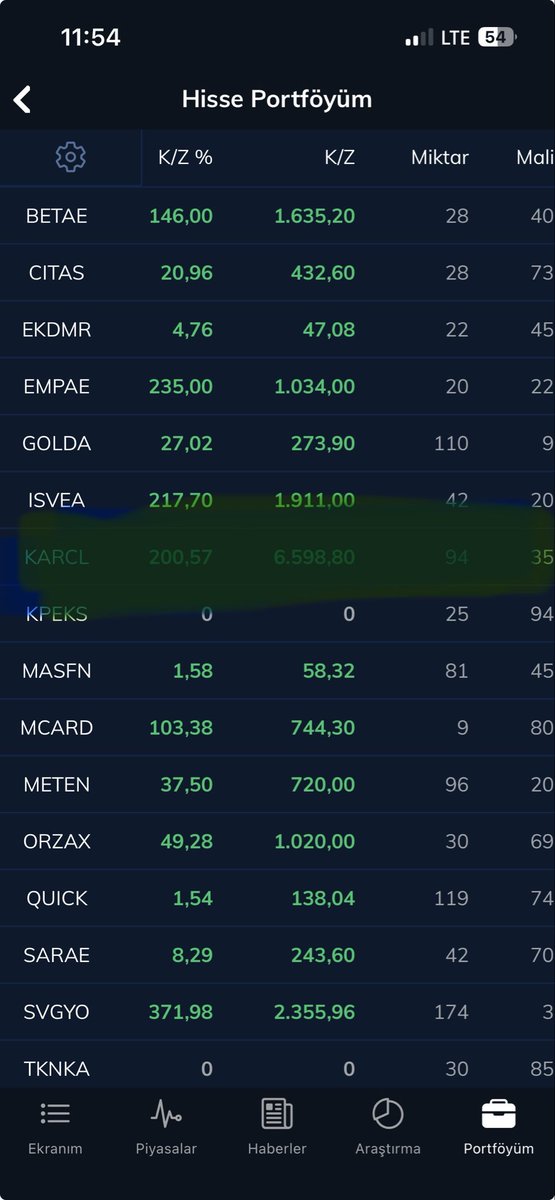The width and height of the screenshot is (555, 1200).
Task: Open the METEN stock row
Action: coord(277,785)
